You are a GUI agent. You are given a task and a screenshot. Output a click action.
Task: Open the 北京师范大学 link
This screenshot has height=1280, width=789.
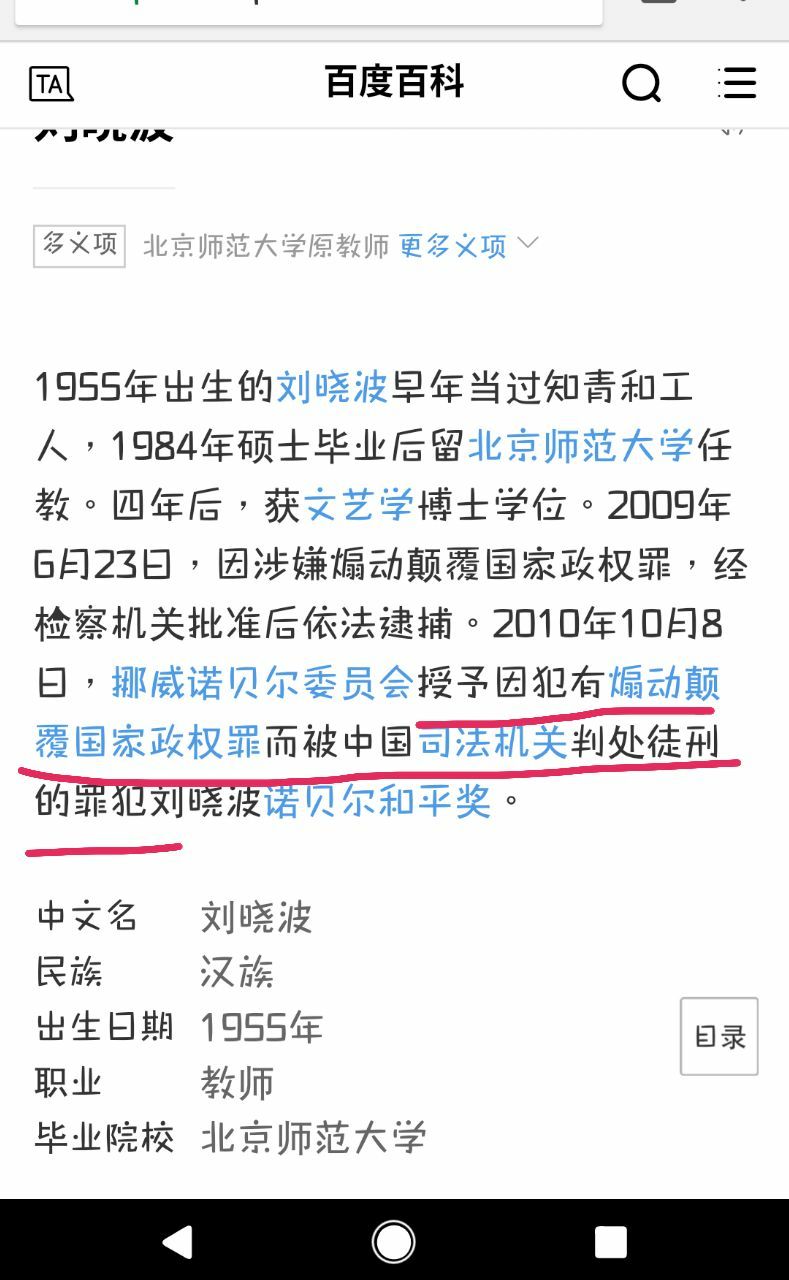click(580, 446)
